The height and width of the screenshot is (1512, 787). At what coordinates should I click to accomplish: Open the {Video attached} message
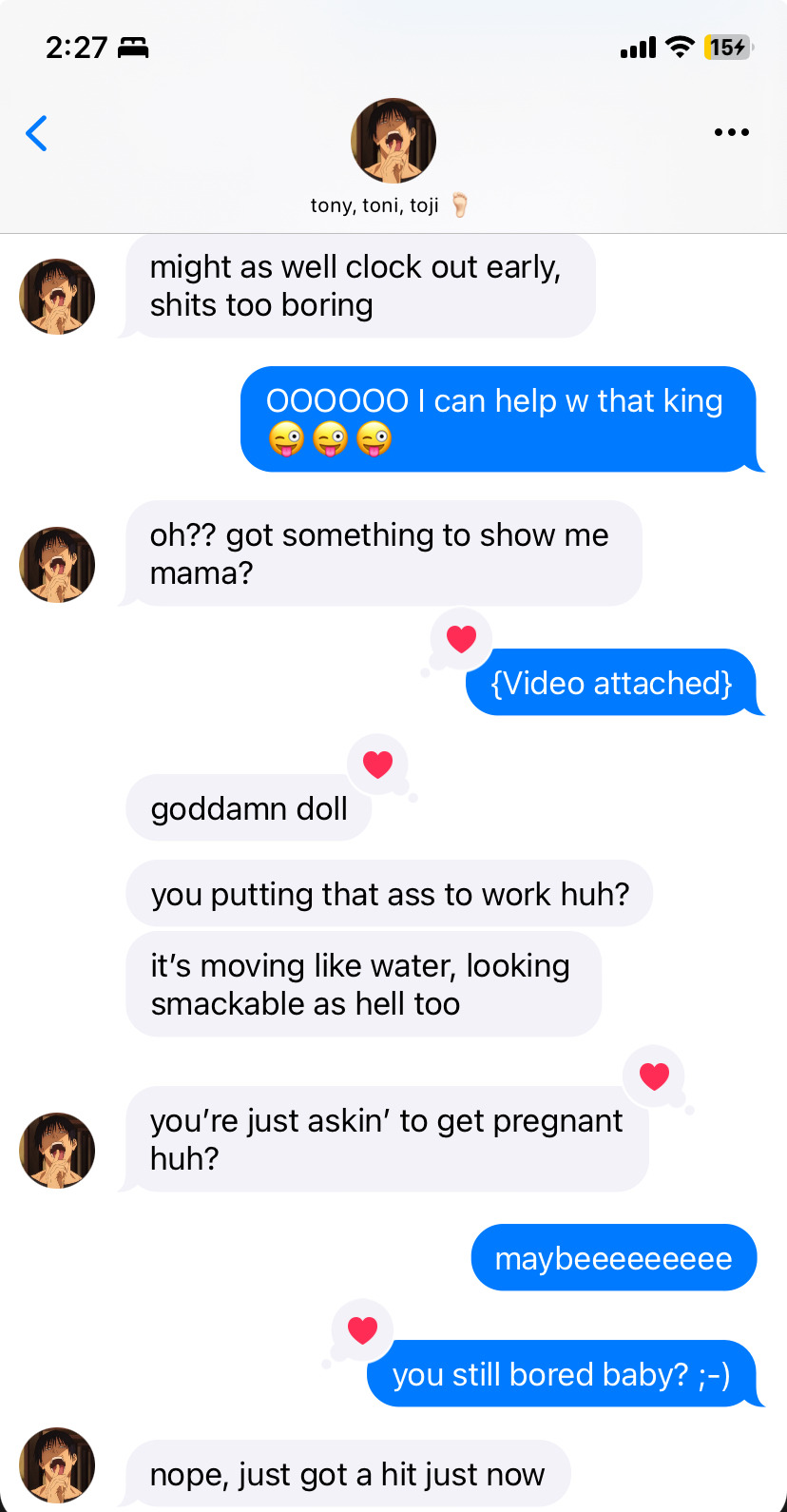click(x=611, y=683)
